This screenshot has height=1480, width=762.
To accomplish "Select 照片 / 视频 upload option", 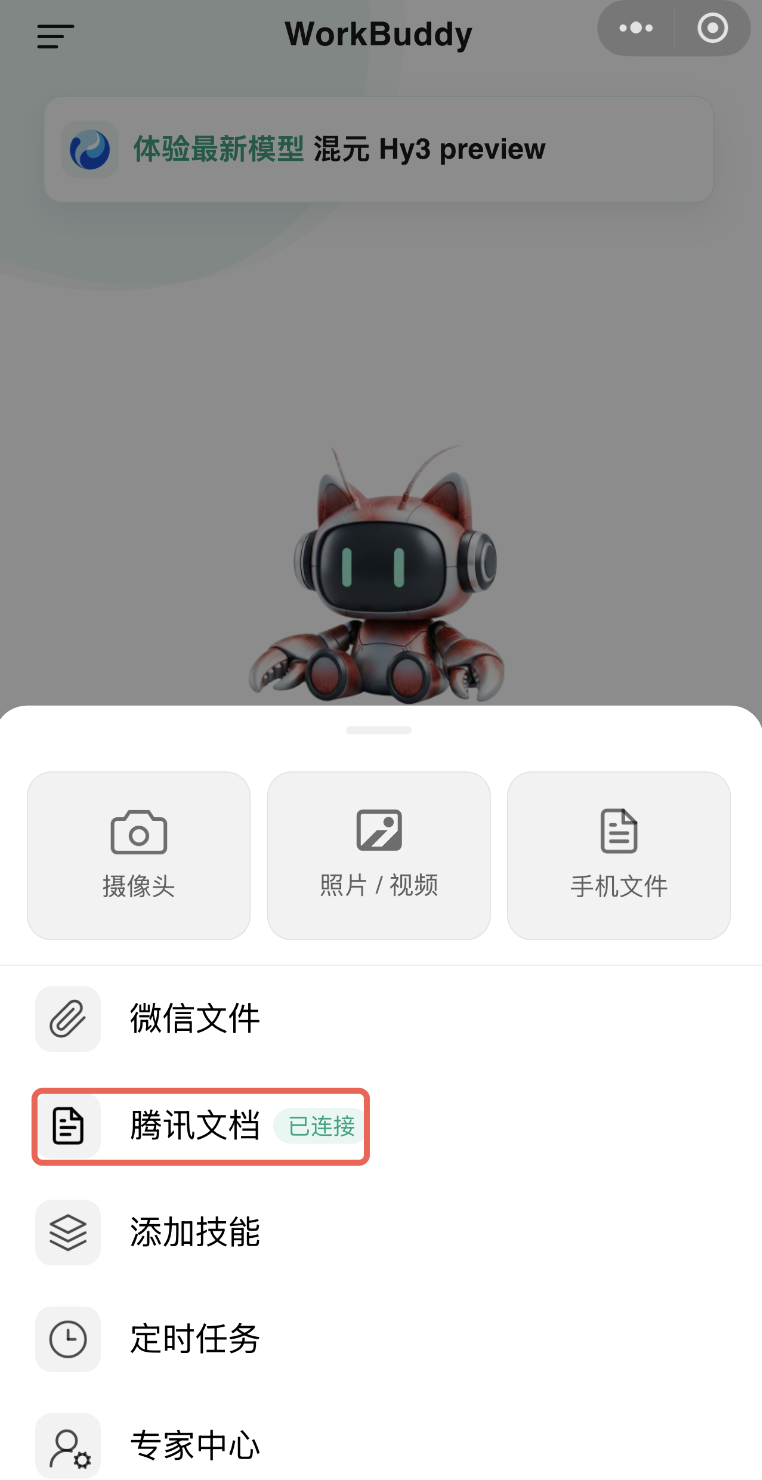I will click(379, 855).
